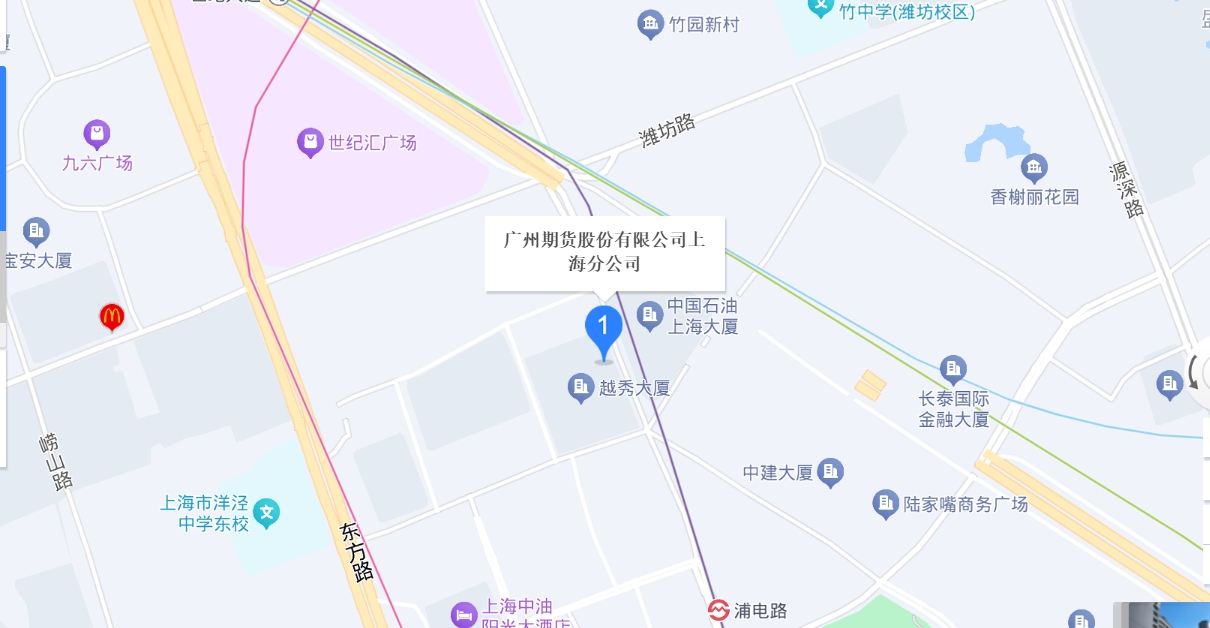Rotate the map with the compass control
The height and width of the screenshot is (628, 1210).
[1196, 375]
